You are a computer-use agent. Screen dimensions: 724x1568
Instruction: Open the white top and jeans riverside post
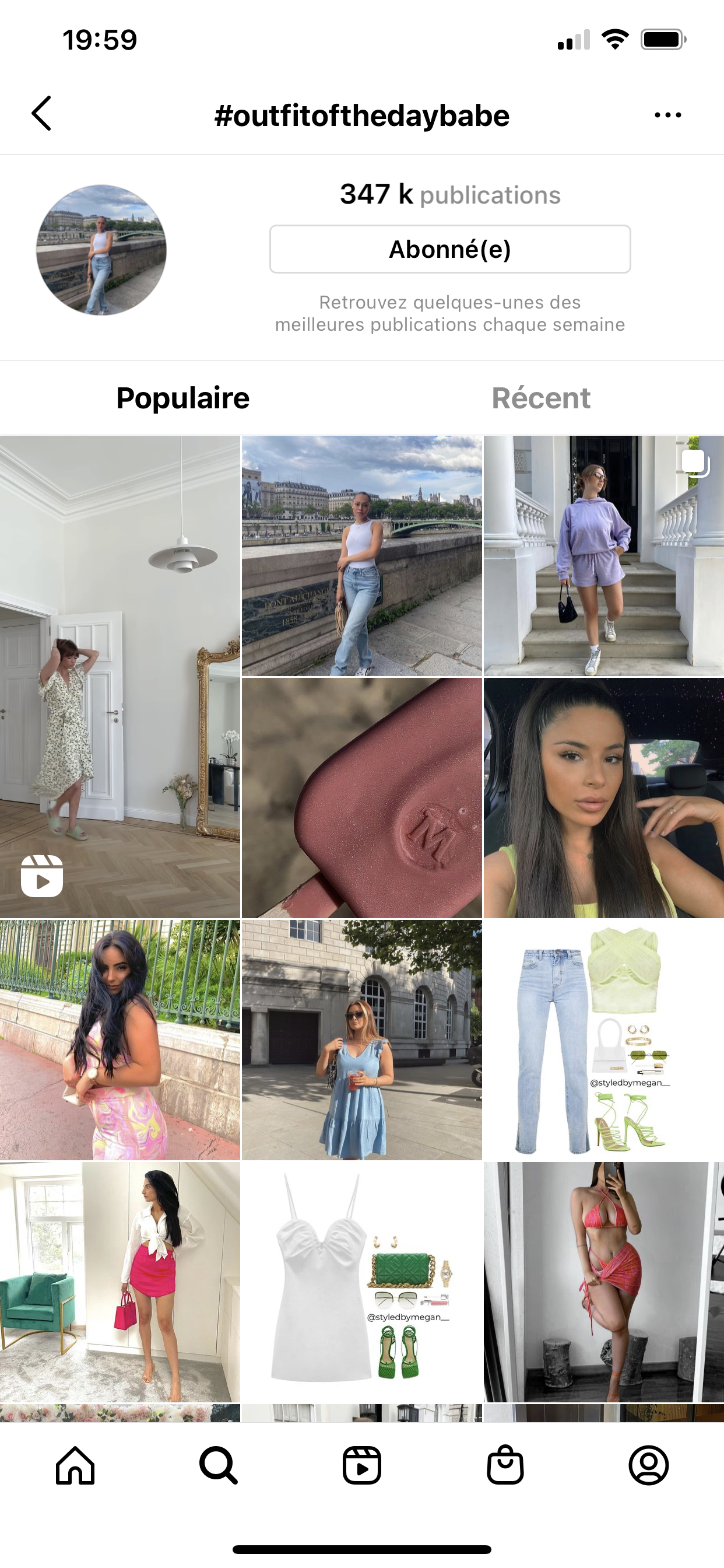[361, 555]
